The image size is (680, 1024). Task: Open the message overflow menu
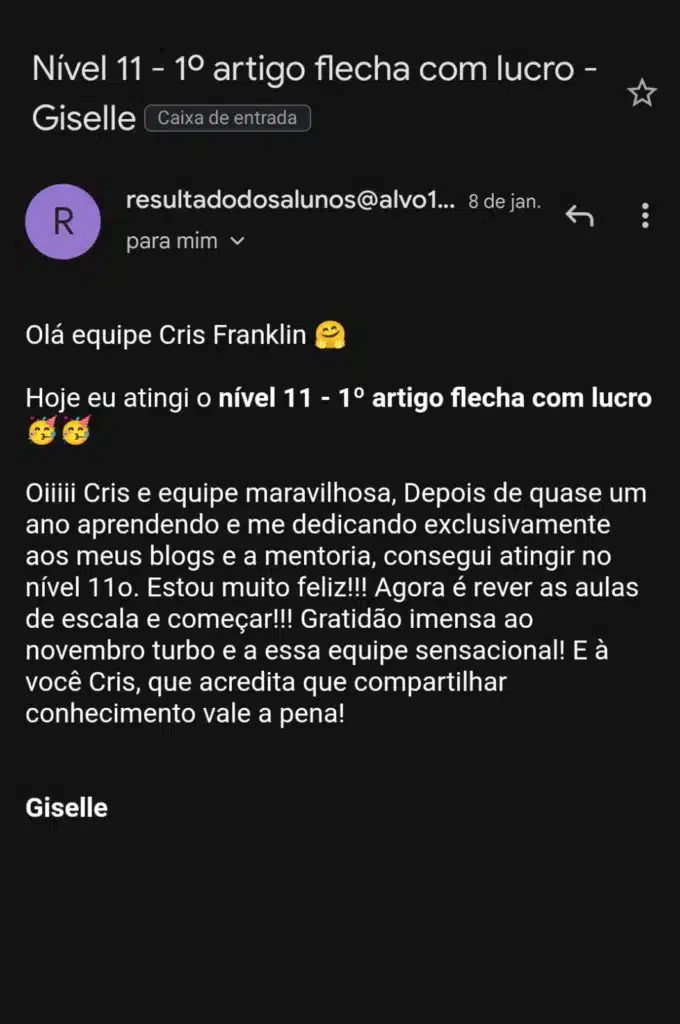(x=646, y=215)
